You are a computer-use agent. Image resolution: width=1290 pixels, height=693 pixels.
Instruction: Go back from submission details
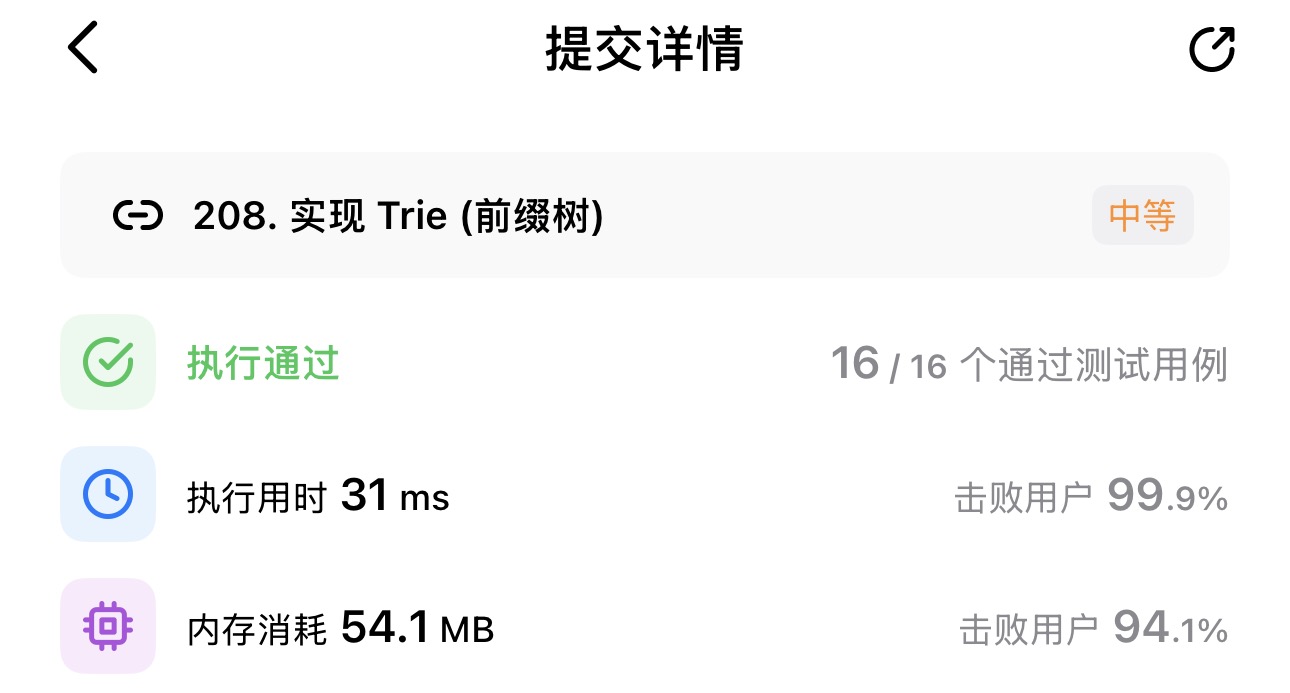coord(83,48)
